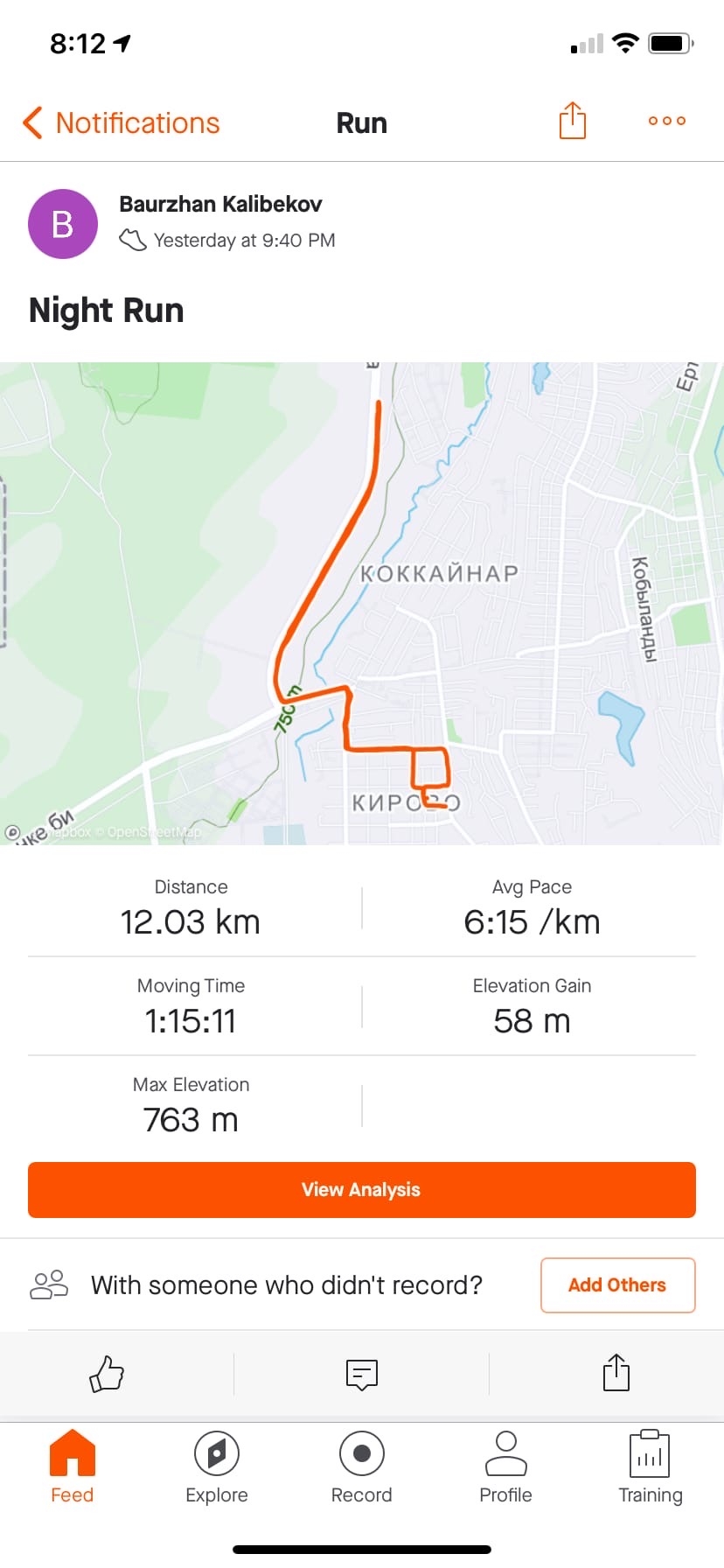Select the Training tab

[x=650, y=1466]
